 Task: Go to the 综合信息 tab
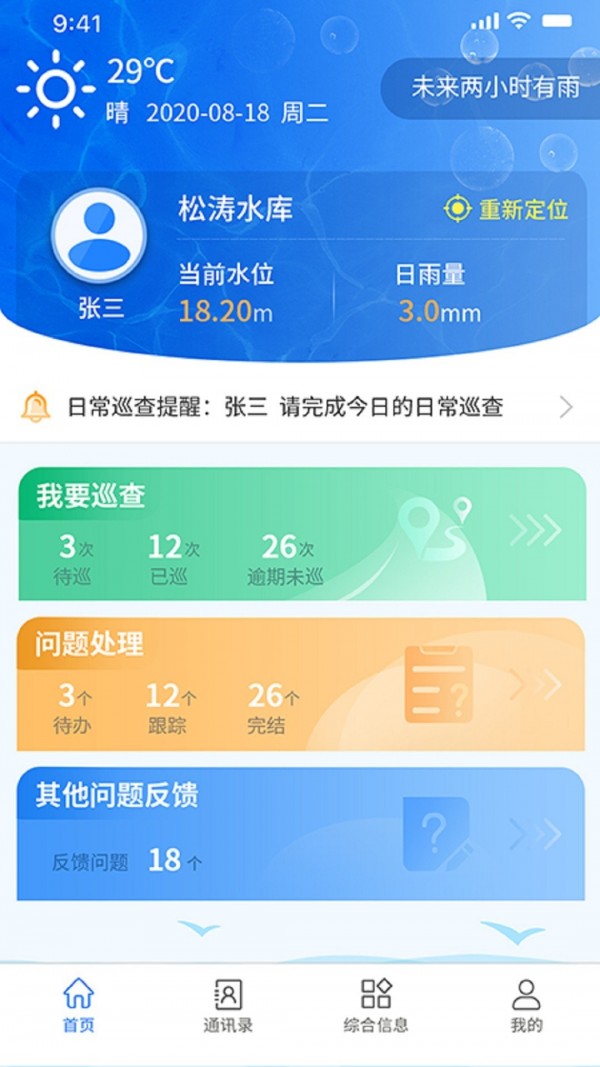coord(376,1005)
